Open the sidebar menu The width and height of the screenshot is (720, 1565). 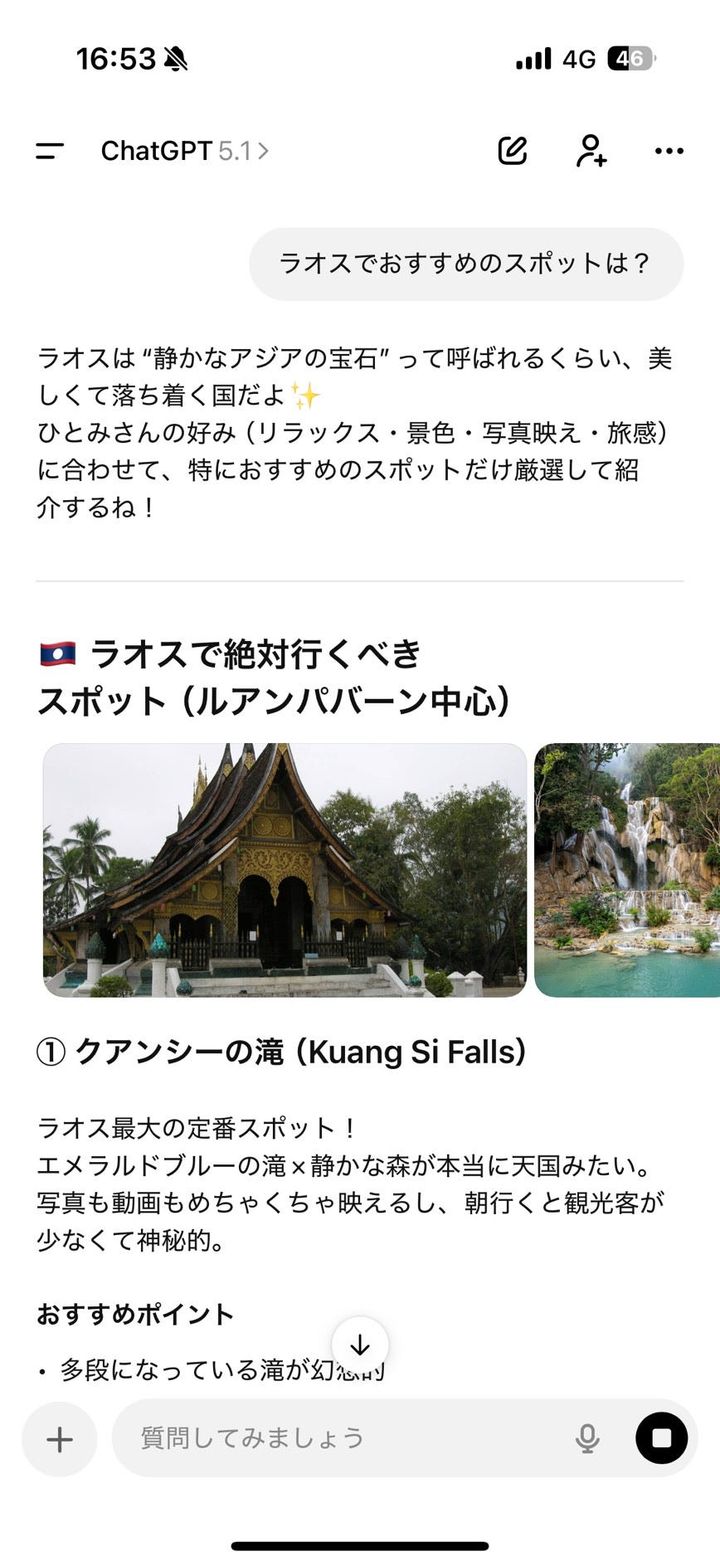pos(50,151)
